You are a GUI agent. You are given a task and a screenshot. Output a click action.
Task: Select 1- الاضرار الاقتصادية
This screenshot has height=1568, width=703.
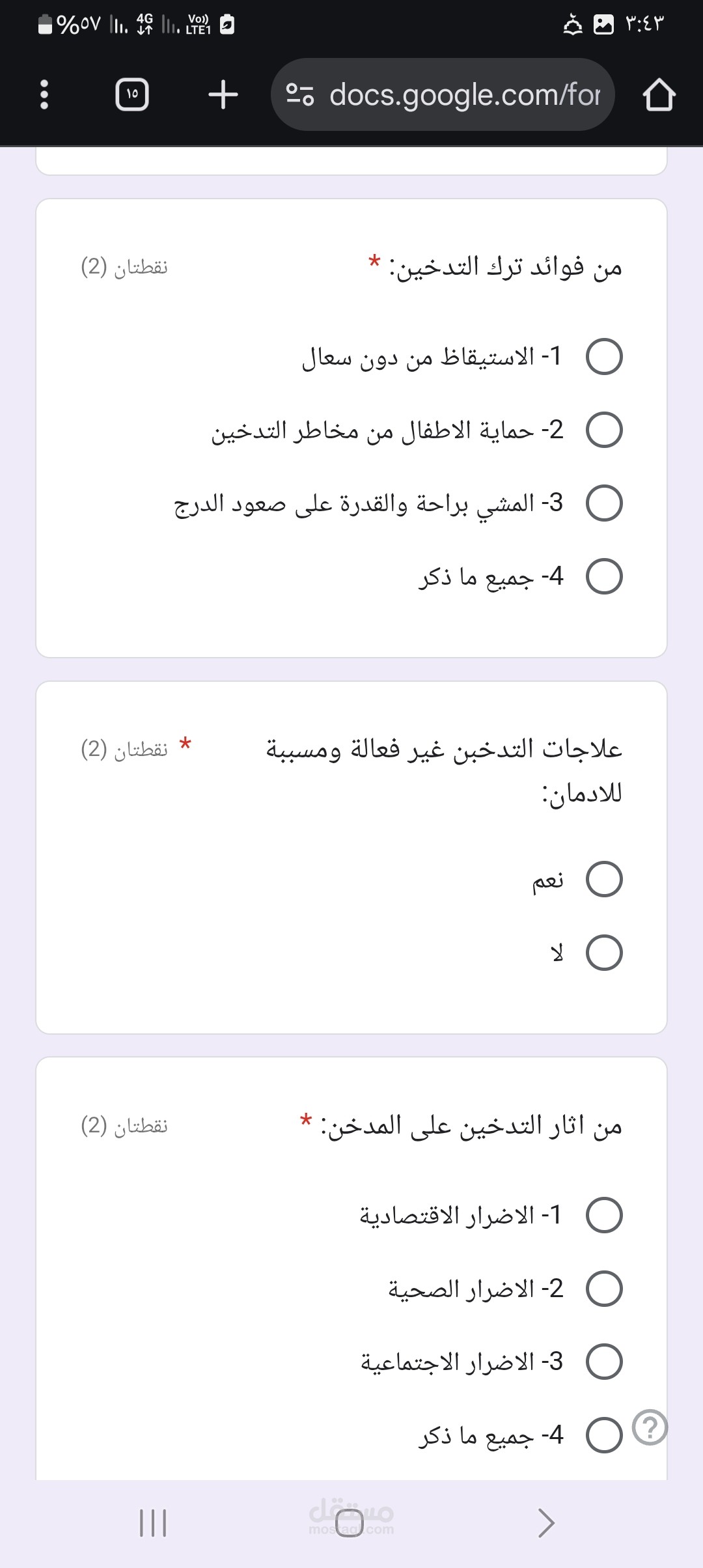point(604,1215)
